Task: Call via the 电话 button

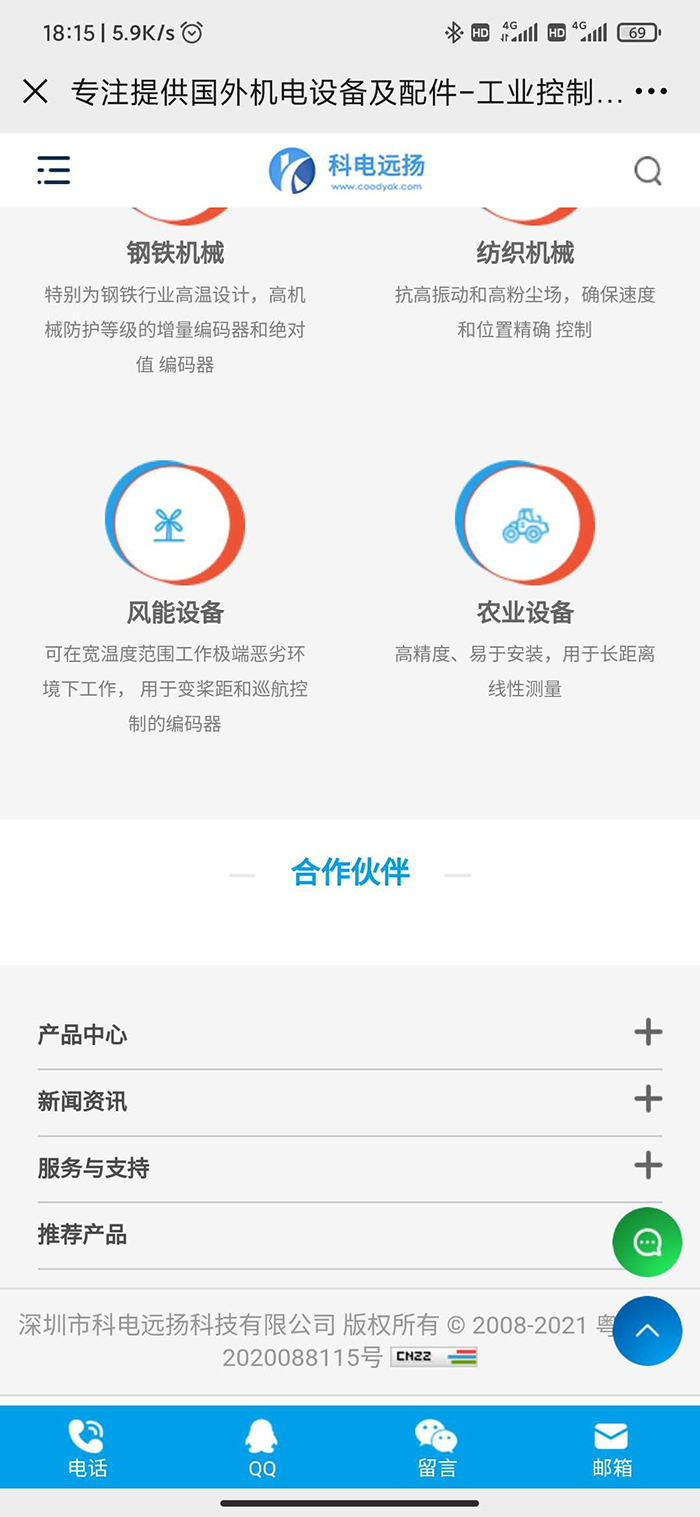Action: [x=87, y=1449]
